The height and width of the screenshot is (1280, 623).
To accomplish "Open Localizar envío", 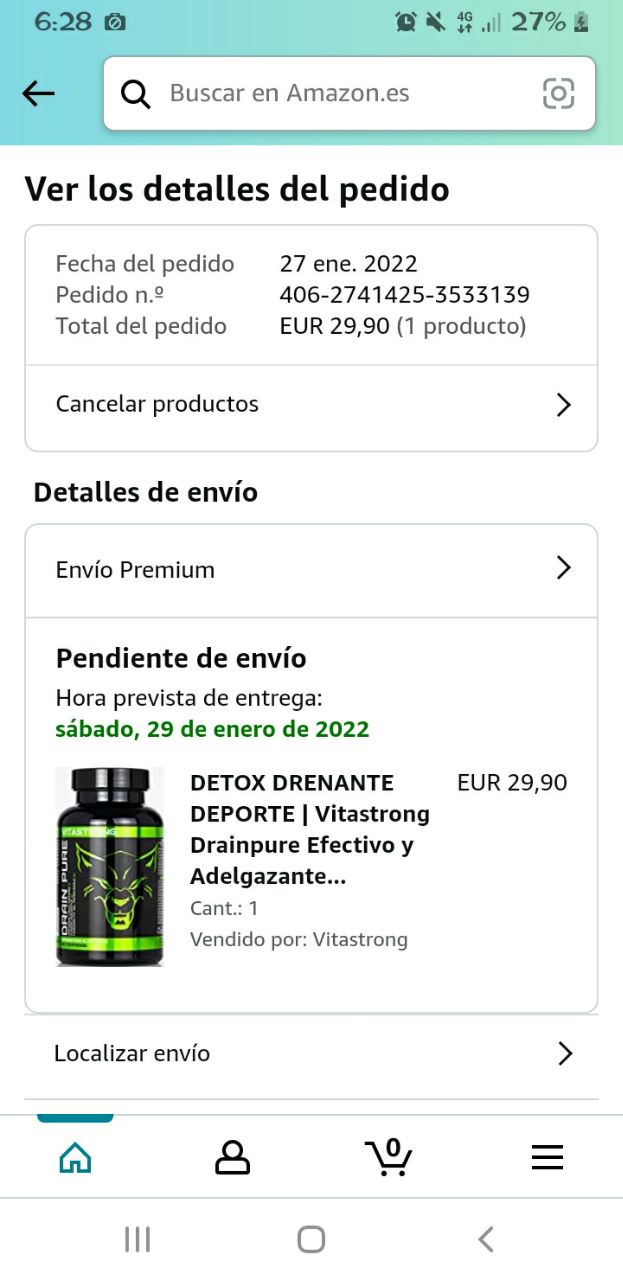I will click(x=311, y=1054).
